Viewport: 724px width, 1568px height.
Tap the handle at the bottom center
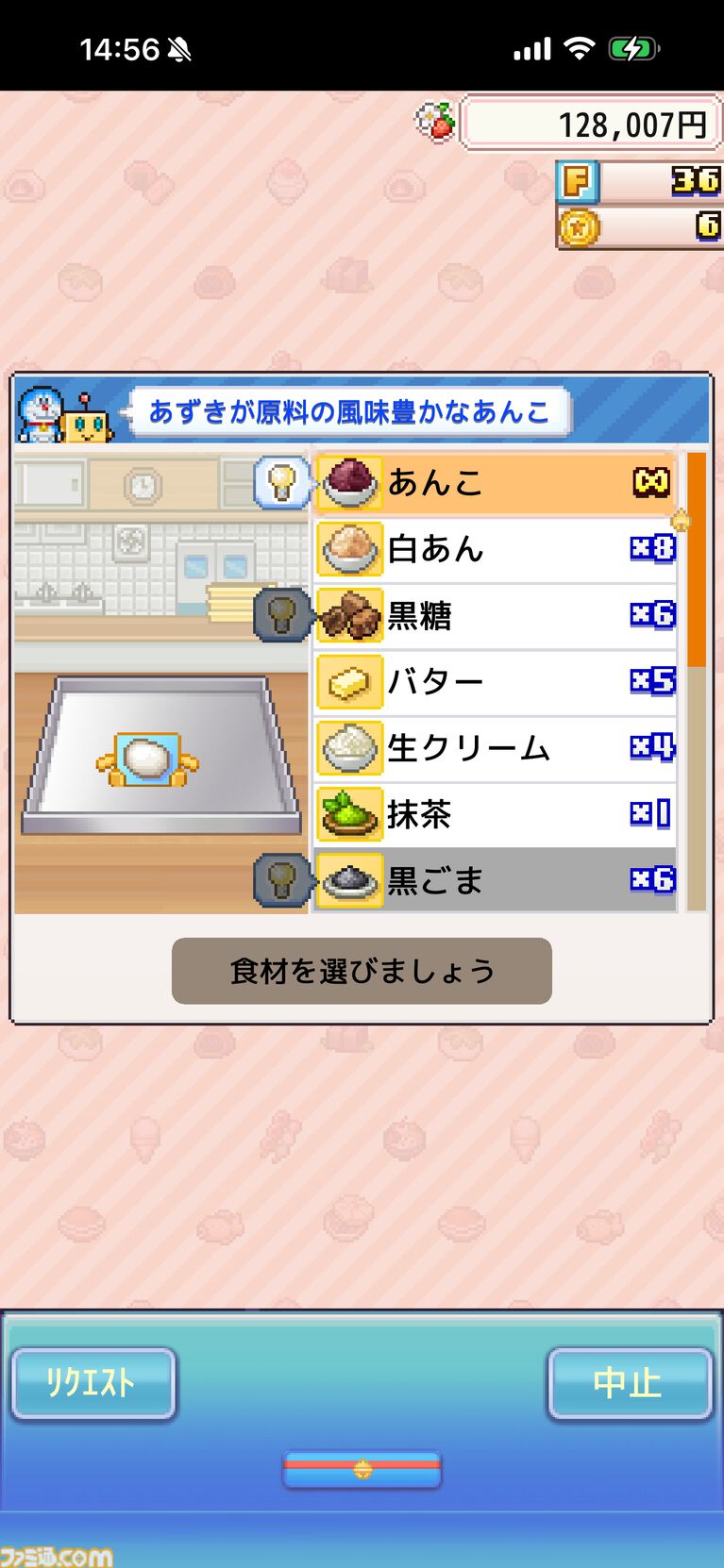[x=362, y=1470]
